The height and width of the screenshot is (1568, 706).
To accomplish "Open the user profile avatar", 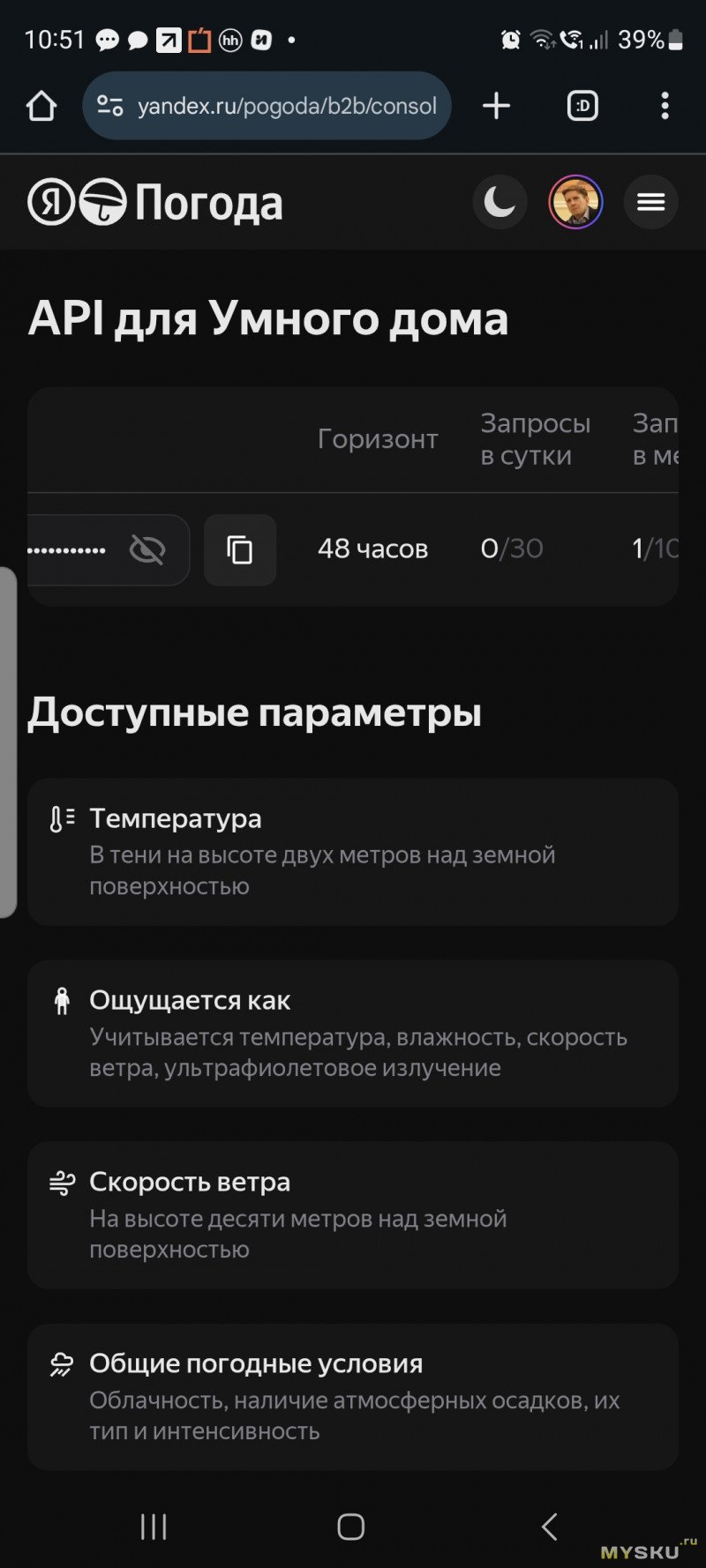I will pos(575,203).
